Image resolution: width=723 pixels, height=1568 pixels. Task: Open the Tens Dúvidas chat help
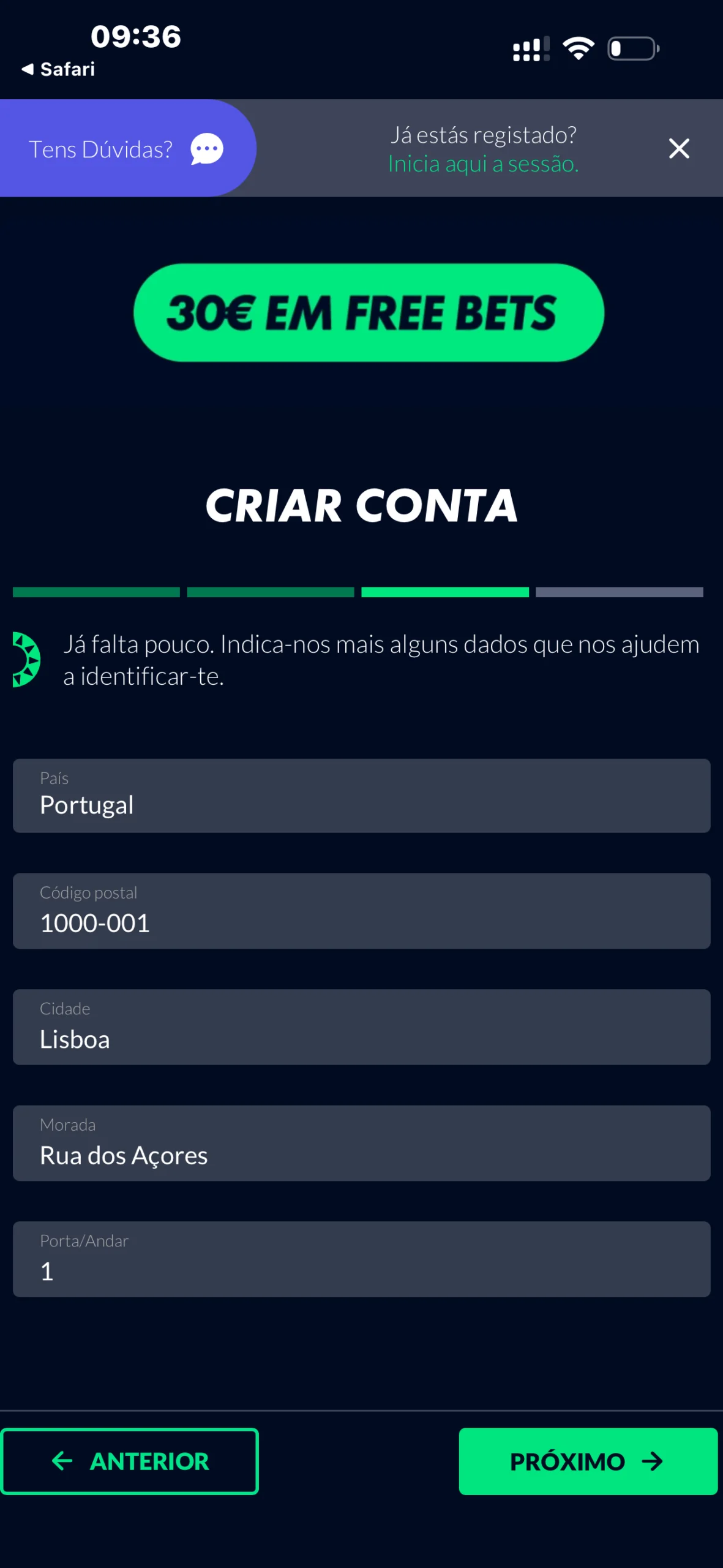127,149
